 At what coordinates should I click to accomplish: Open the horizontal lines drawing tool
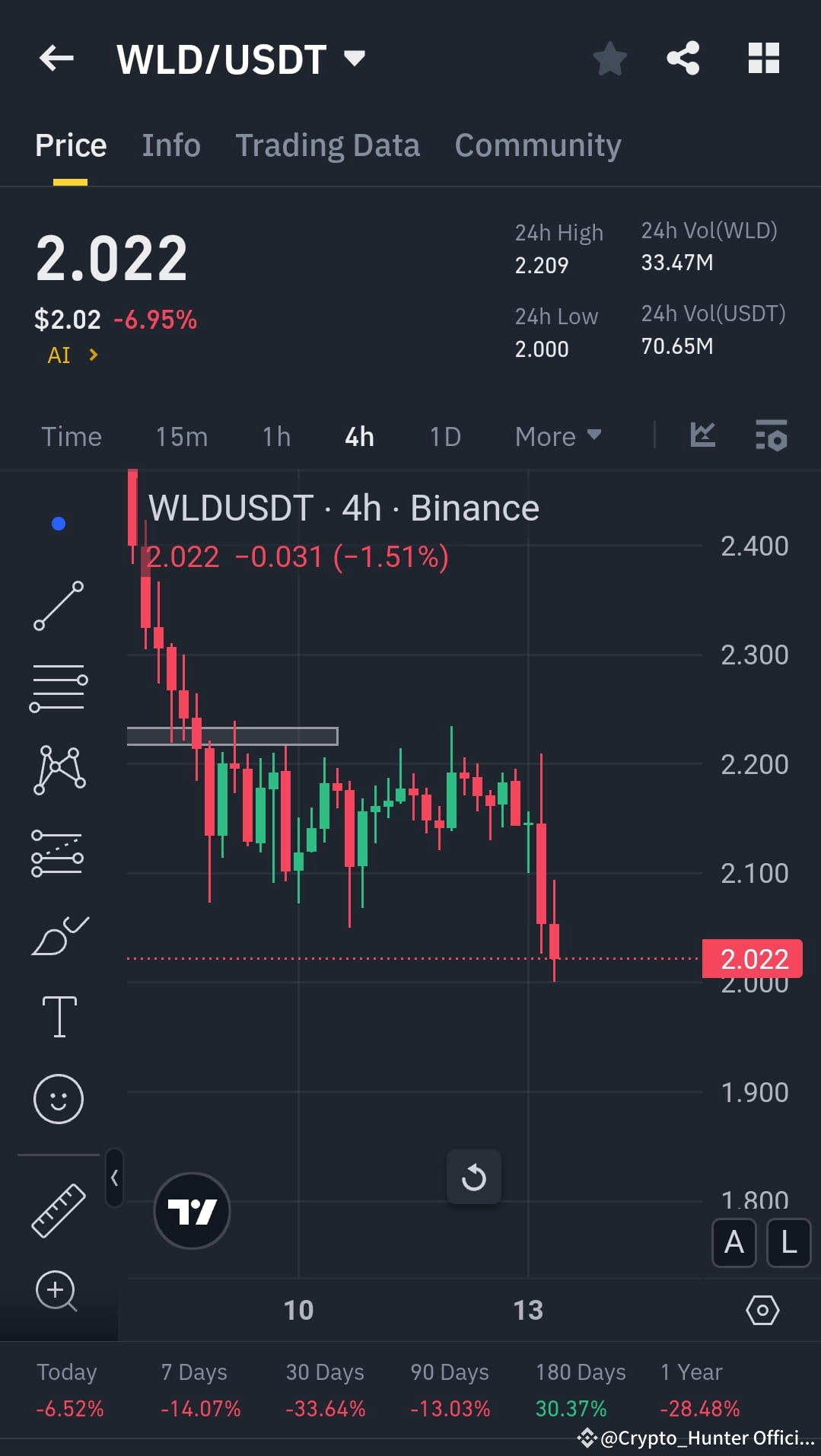(x=59, y=687)
